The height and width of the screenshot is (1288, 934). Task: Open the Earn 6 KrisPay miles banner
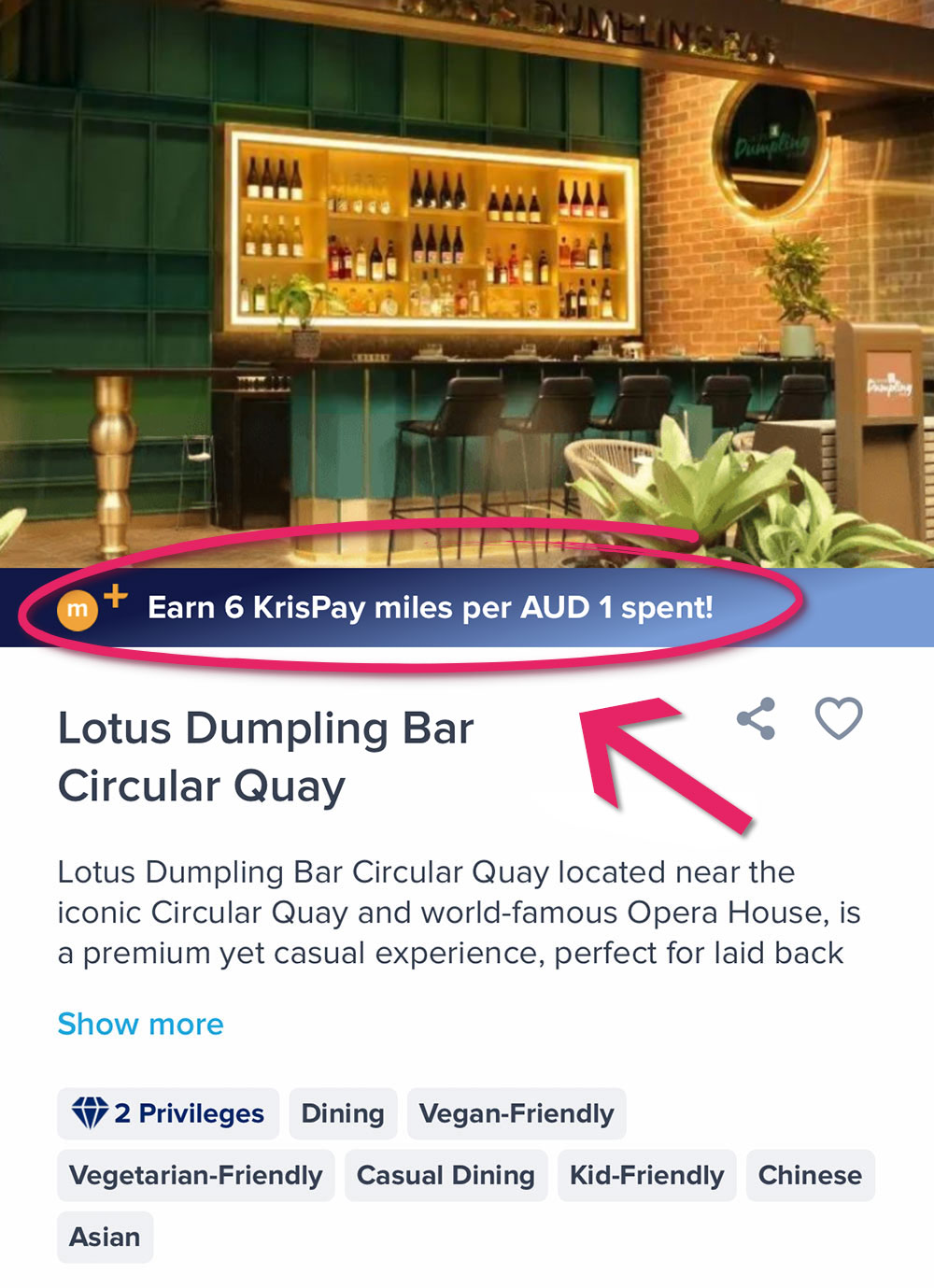(x=430, y=608)
